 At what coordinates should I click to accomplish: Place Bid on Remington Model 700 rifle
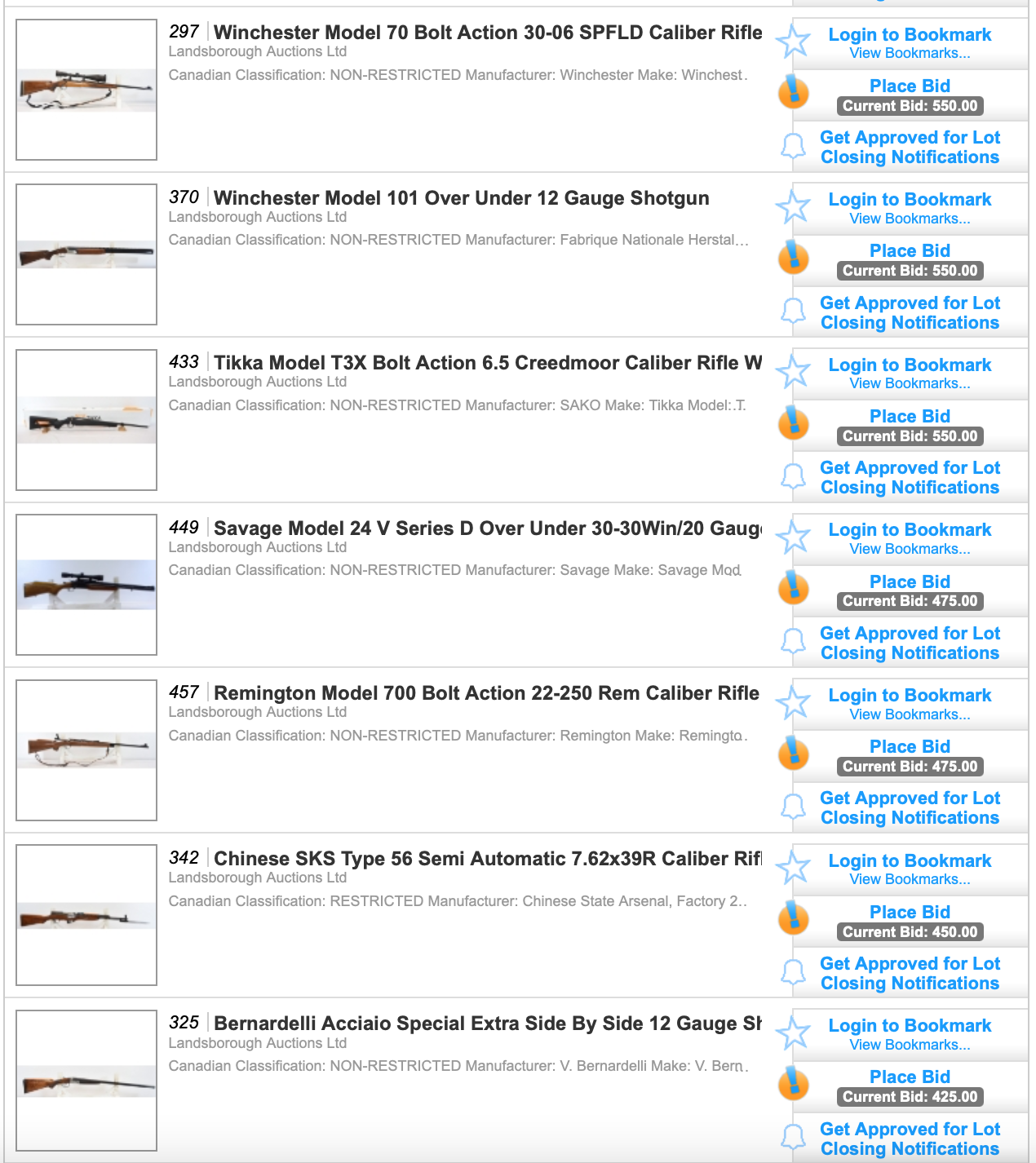pyautogui.click(x=910, y=747)
